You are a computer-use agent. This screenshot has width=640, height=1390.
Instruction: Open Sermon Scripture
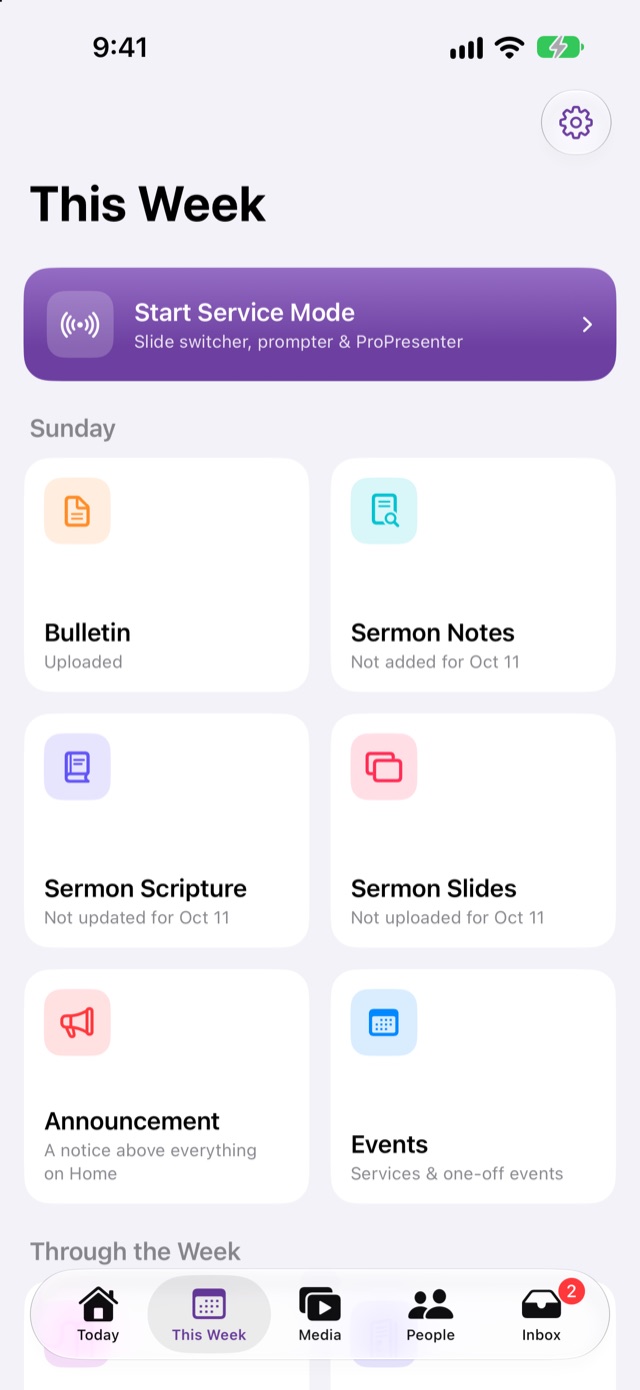click(x=167, y=830)
